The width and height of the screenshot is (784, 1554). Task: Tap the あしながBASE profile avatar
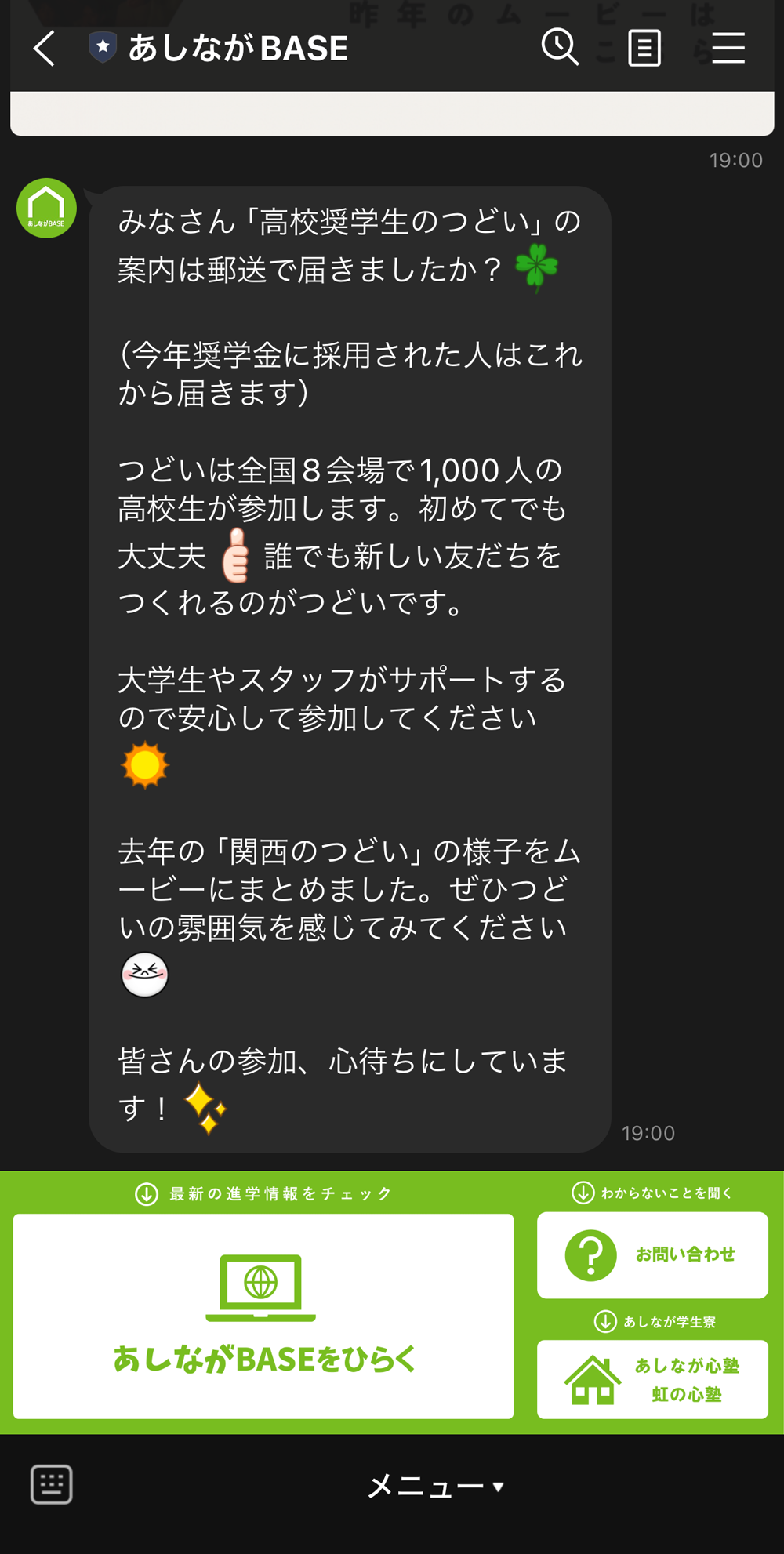pyautogui.click(x=47, y=205)
